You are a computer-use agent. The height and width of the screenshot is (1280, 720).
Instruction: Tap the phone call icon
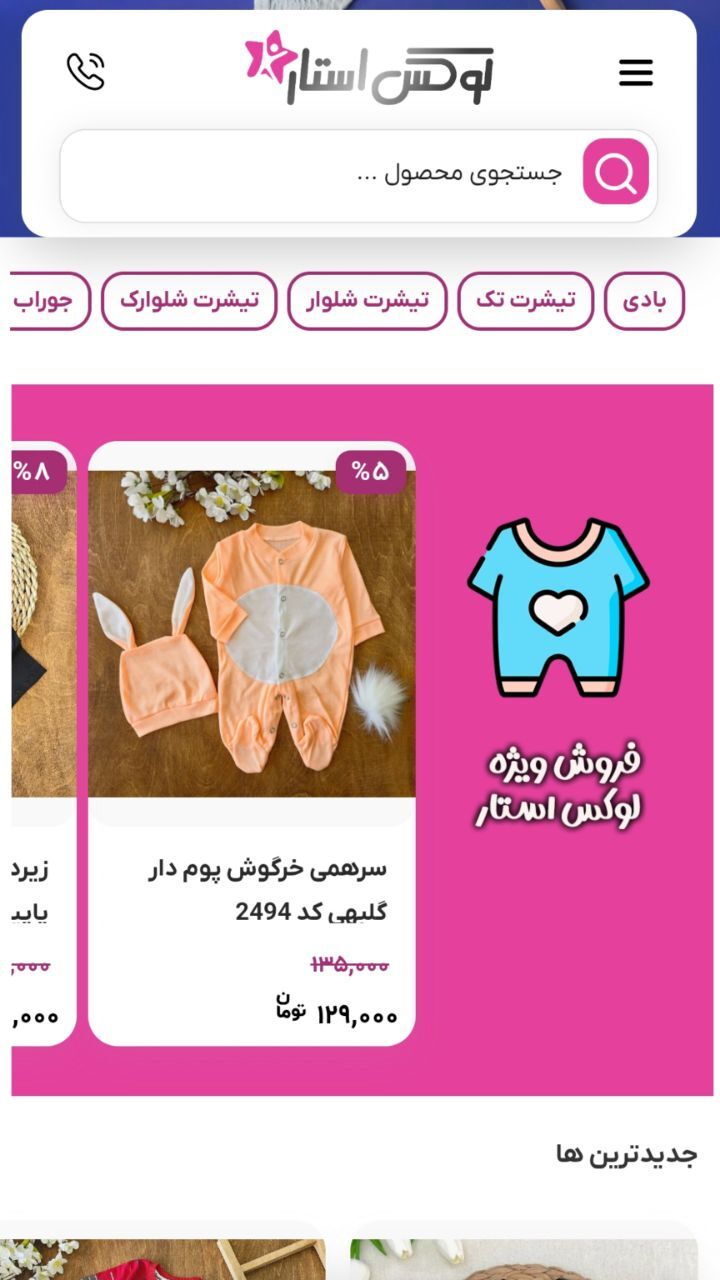pos(86,72)
